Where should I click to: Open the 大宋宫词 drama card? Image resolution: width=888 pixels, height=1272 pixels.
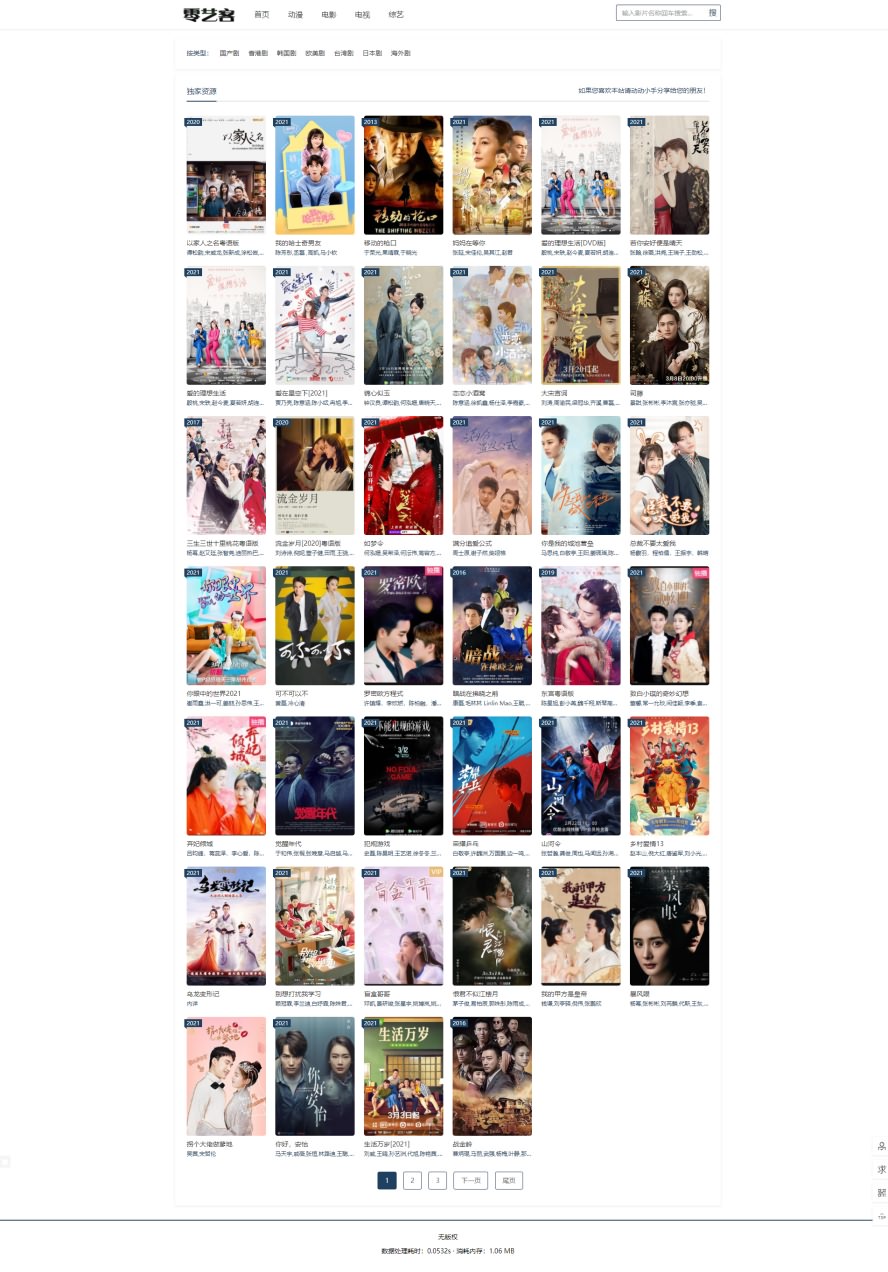coord(580,325)
